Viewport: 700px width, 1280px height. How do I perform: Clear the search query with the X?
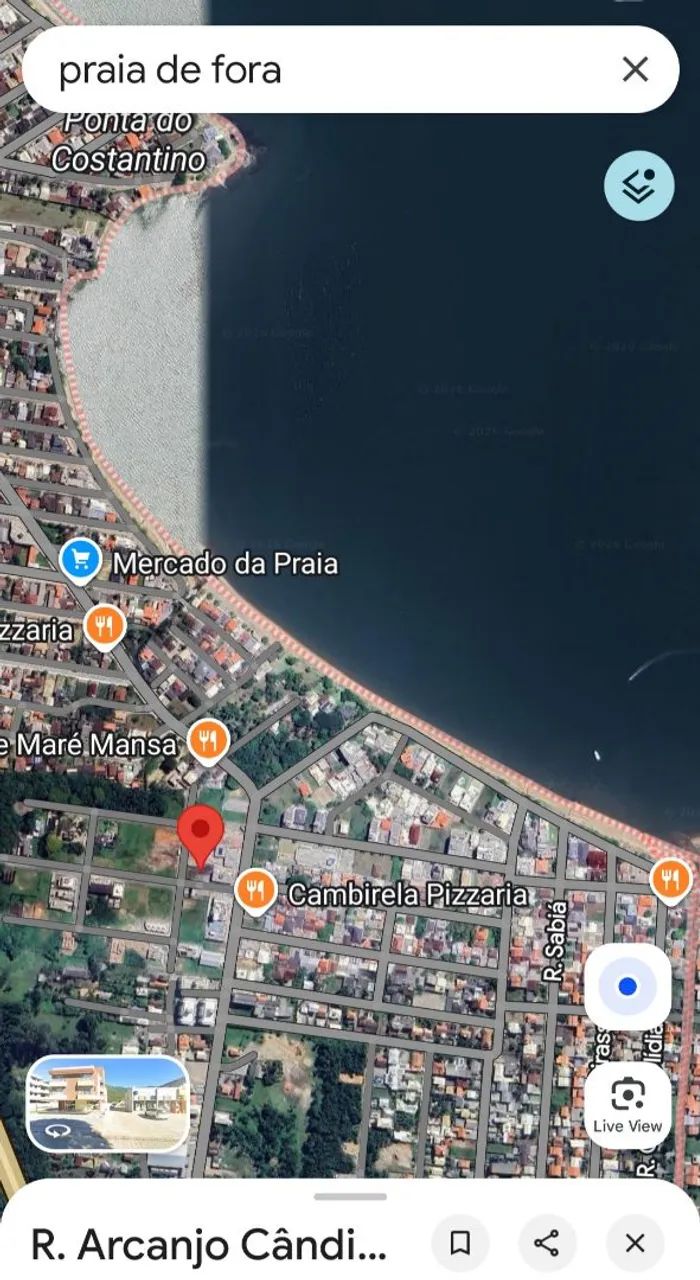pos(635,70)
